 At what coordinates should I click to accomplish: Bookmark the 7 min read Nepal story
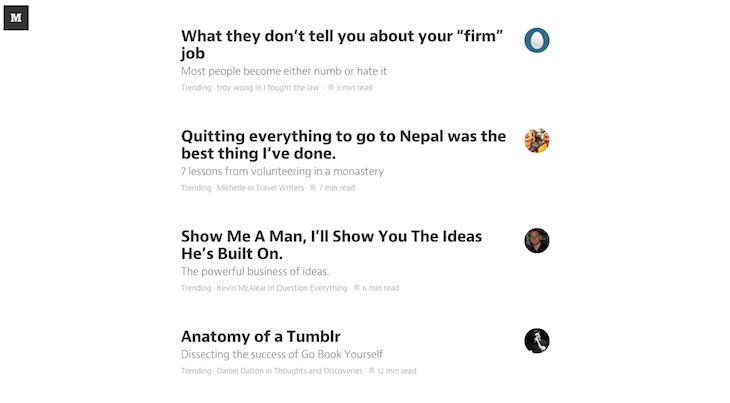tap(314, 188)
